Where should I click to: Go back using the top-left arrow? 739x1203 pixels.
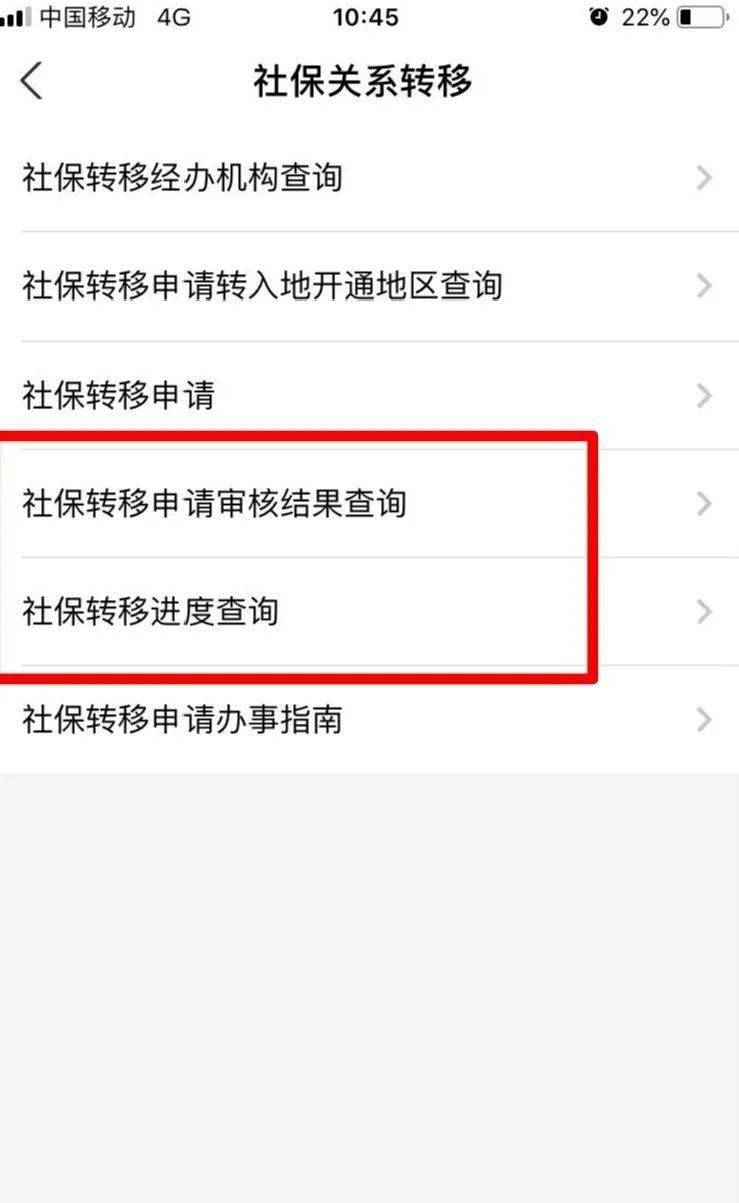click(x=32, y=80)
